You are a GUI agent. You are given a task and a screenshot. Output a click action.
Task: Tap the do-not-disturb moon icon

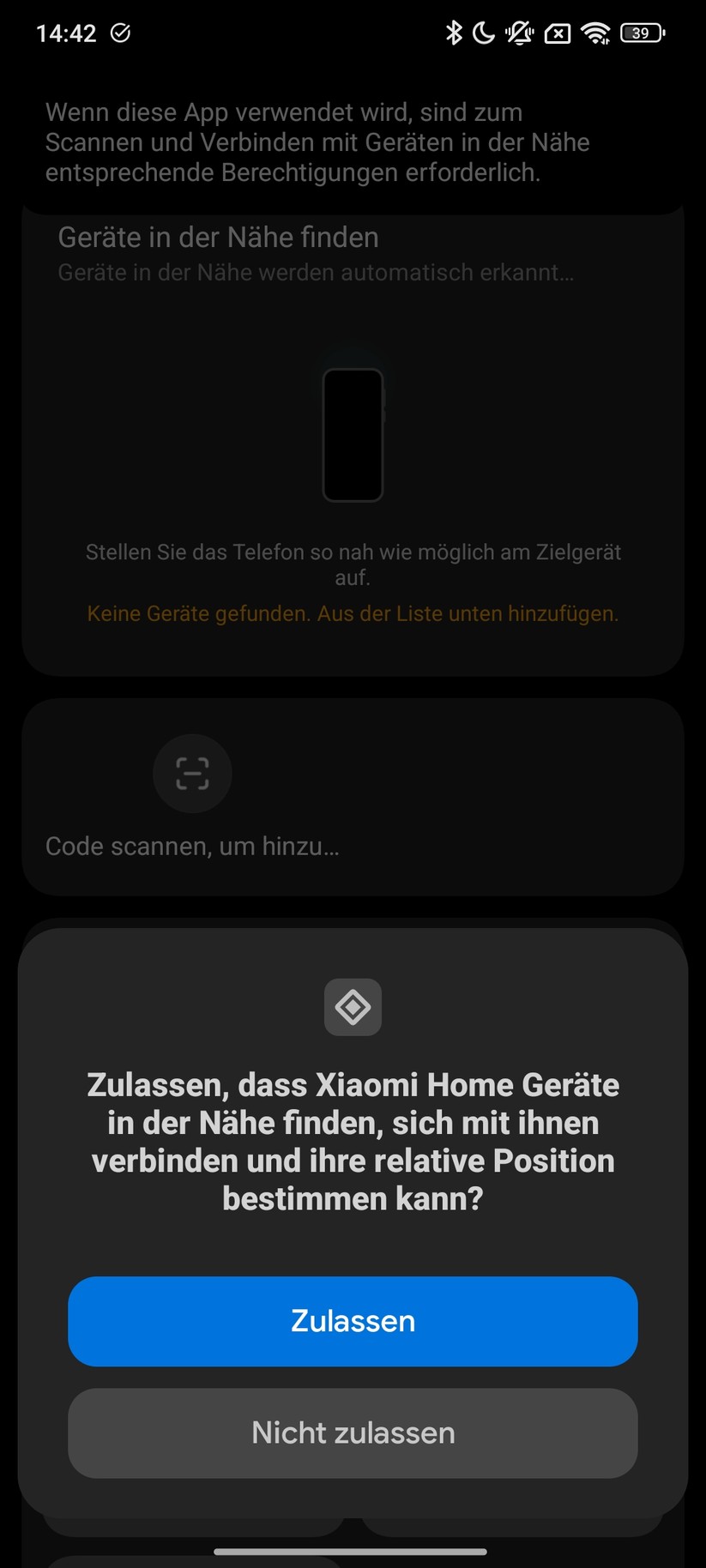click(483, 32)
